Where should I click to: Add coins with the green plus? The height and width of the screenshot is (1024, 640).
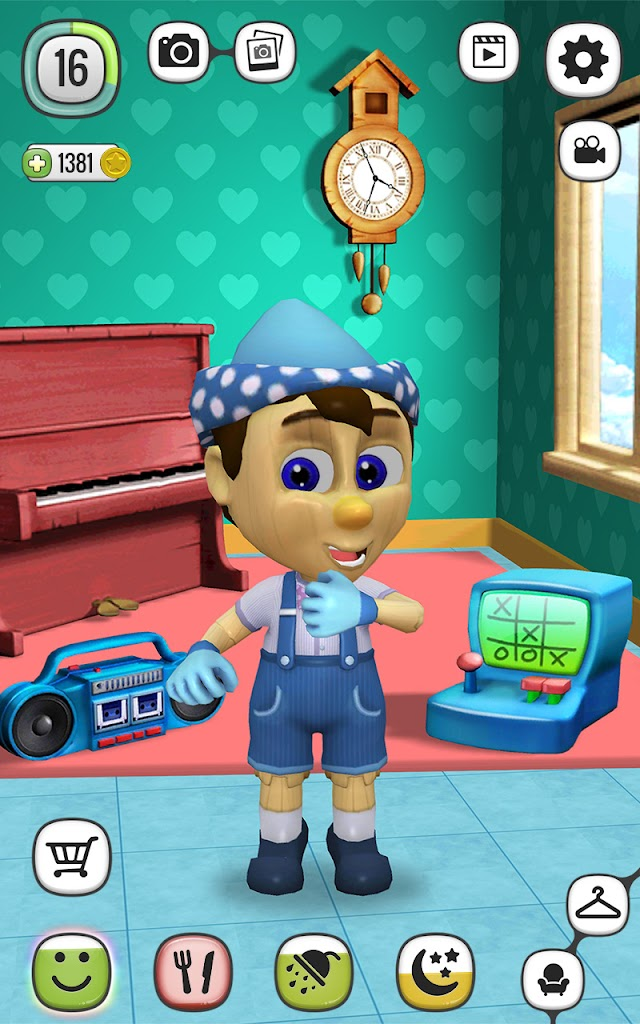(x=37, y=163)
